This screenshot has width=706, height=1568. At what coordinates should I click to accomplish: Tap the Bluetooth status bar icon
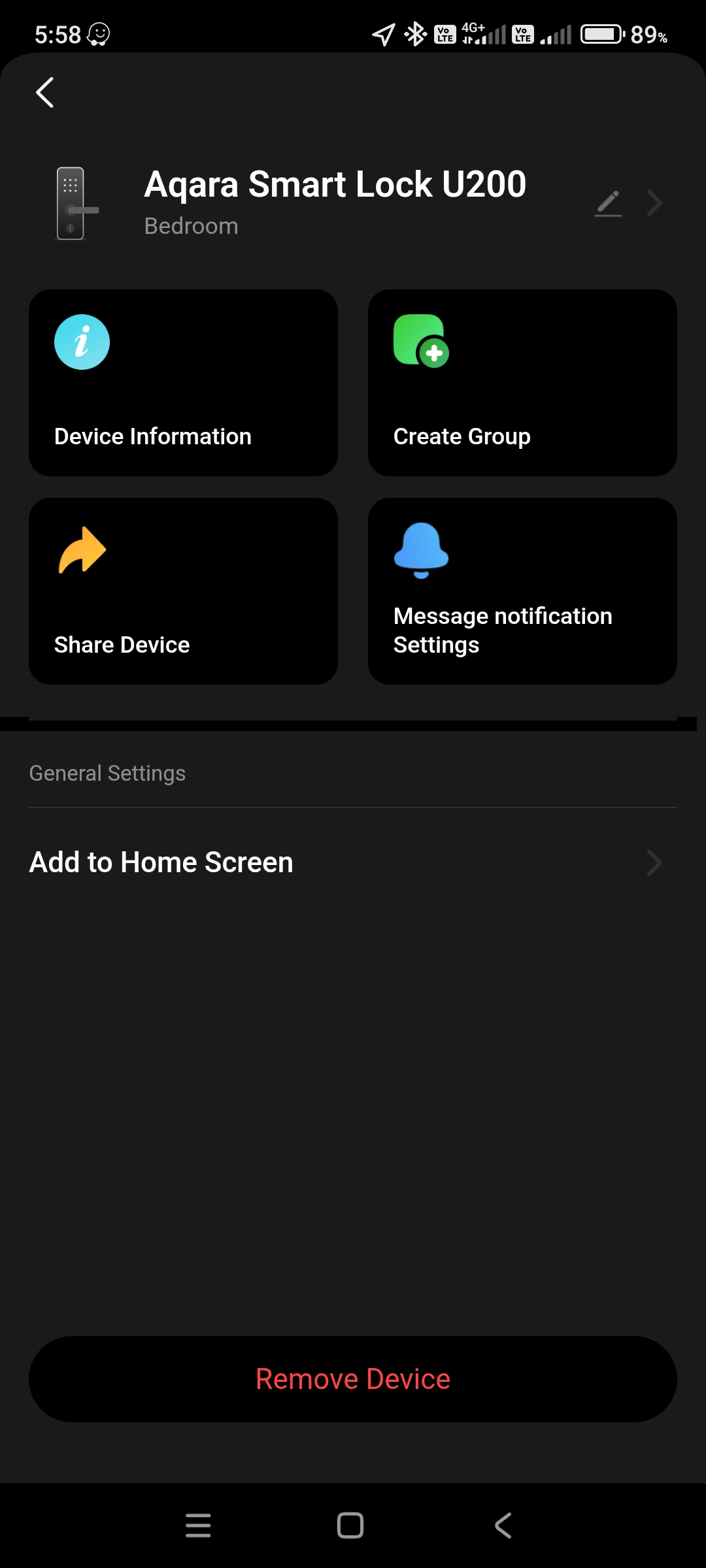click(x=414, y=33)
